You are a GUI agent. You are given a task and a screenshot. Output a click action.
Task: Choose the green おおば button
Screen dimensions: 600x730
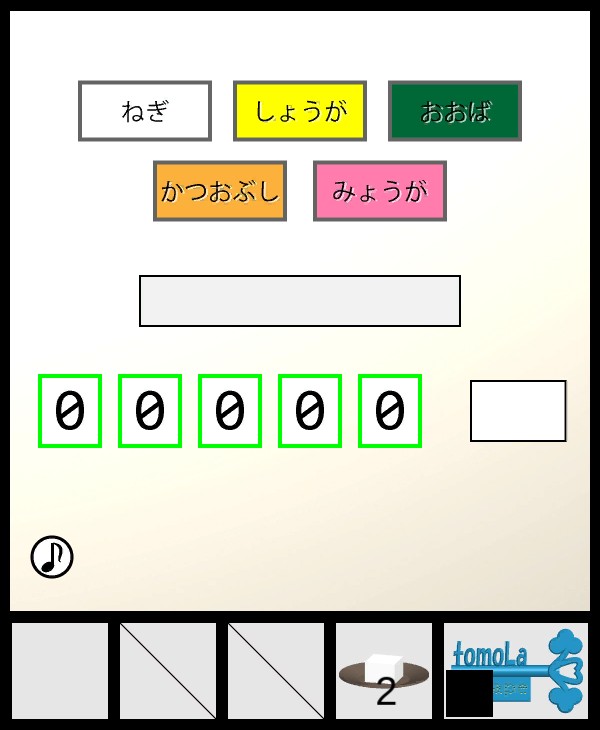455,111
